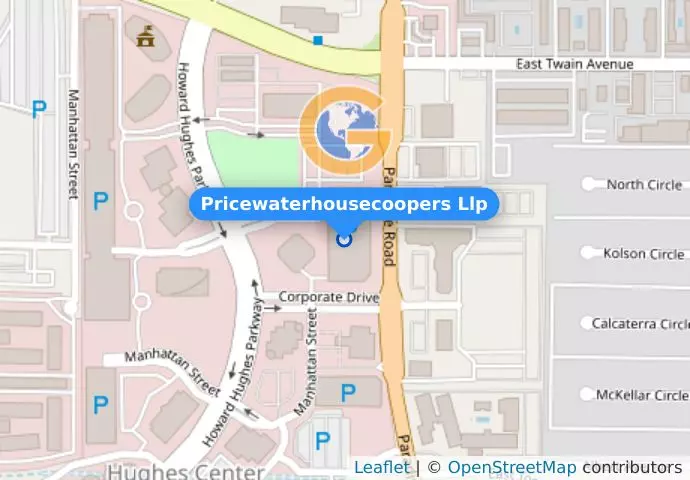The width and height of the screenshot is (690, 480).
Task: Open the Leaflet attribution link
Action: (x=381, y=467)
